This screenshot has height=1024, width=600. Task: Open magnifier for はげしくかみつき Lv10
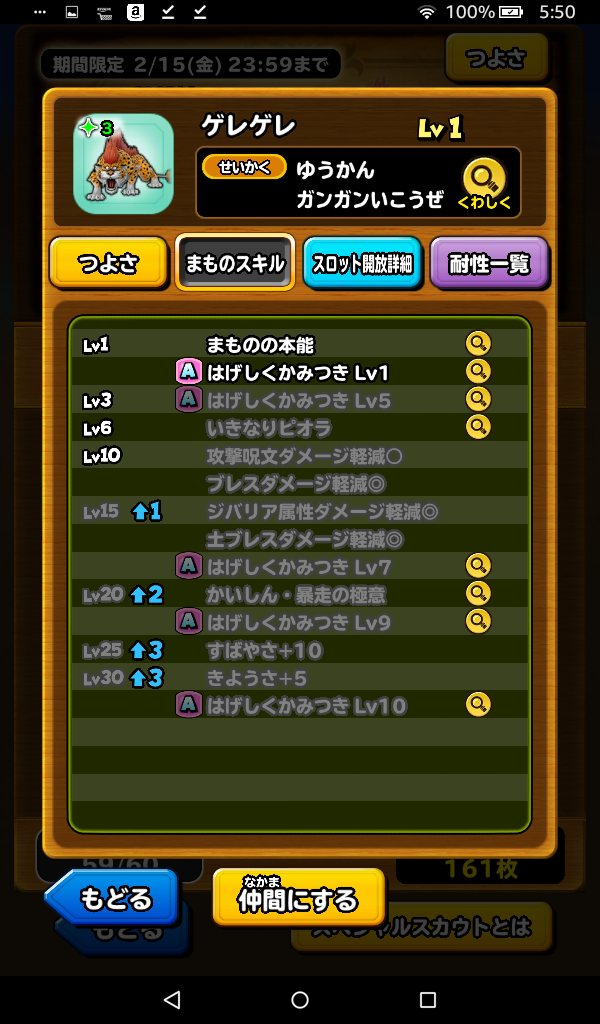point(479,705)
